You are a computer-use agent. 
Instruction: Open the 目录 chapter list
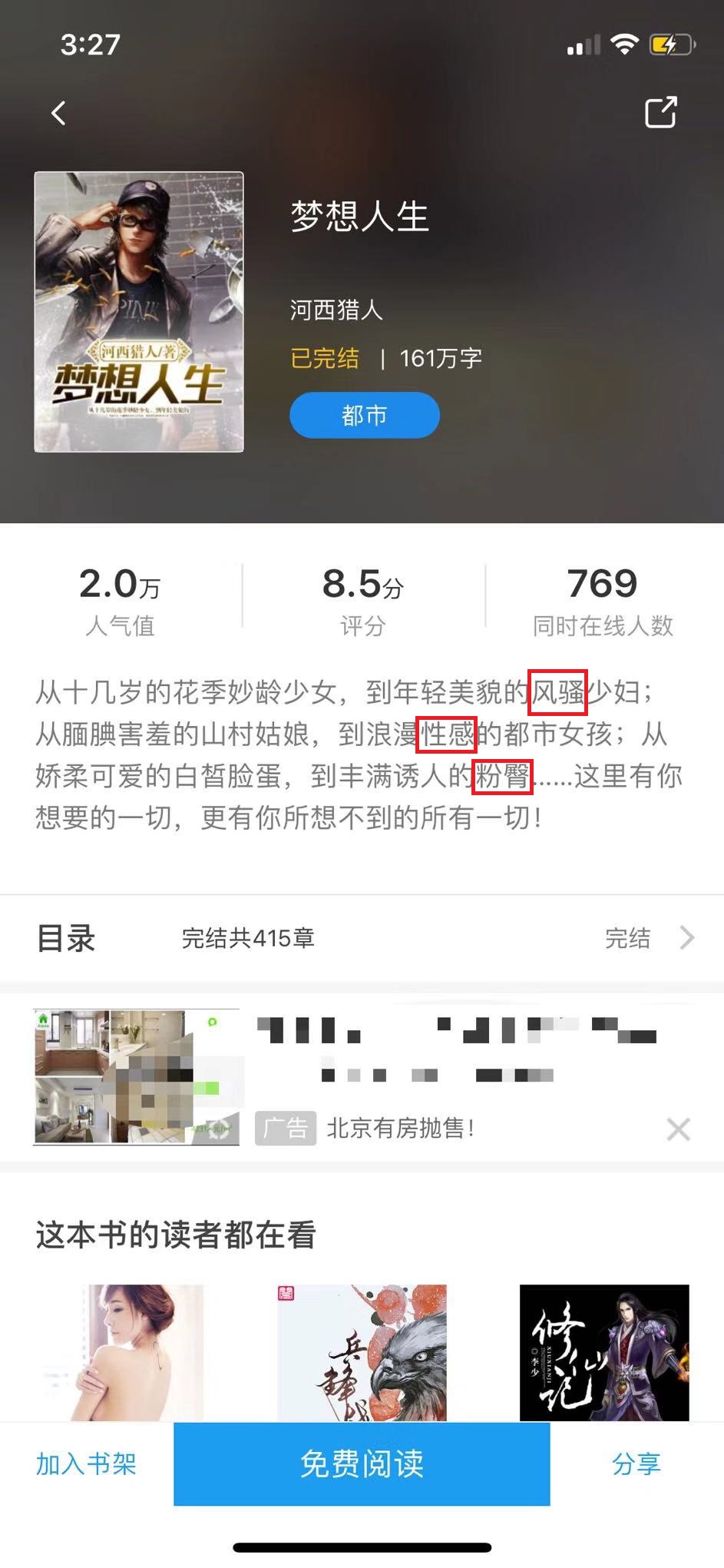[361, 938]
